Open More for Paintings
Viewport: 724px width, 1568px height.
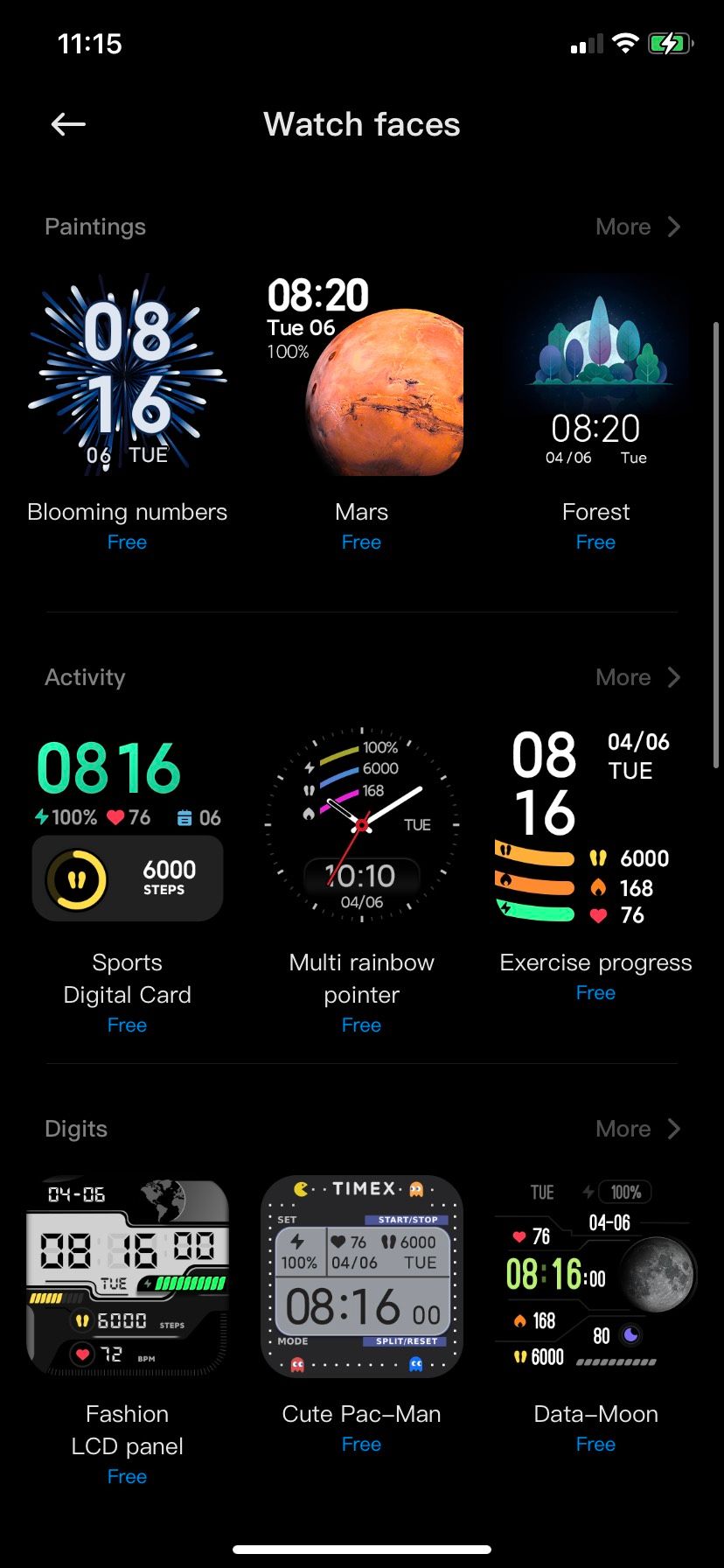click(637, 227)
